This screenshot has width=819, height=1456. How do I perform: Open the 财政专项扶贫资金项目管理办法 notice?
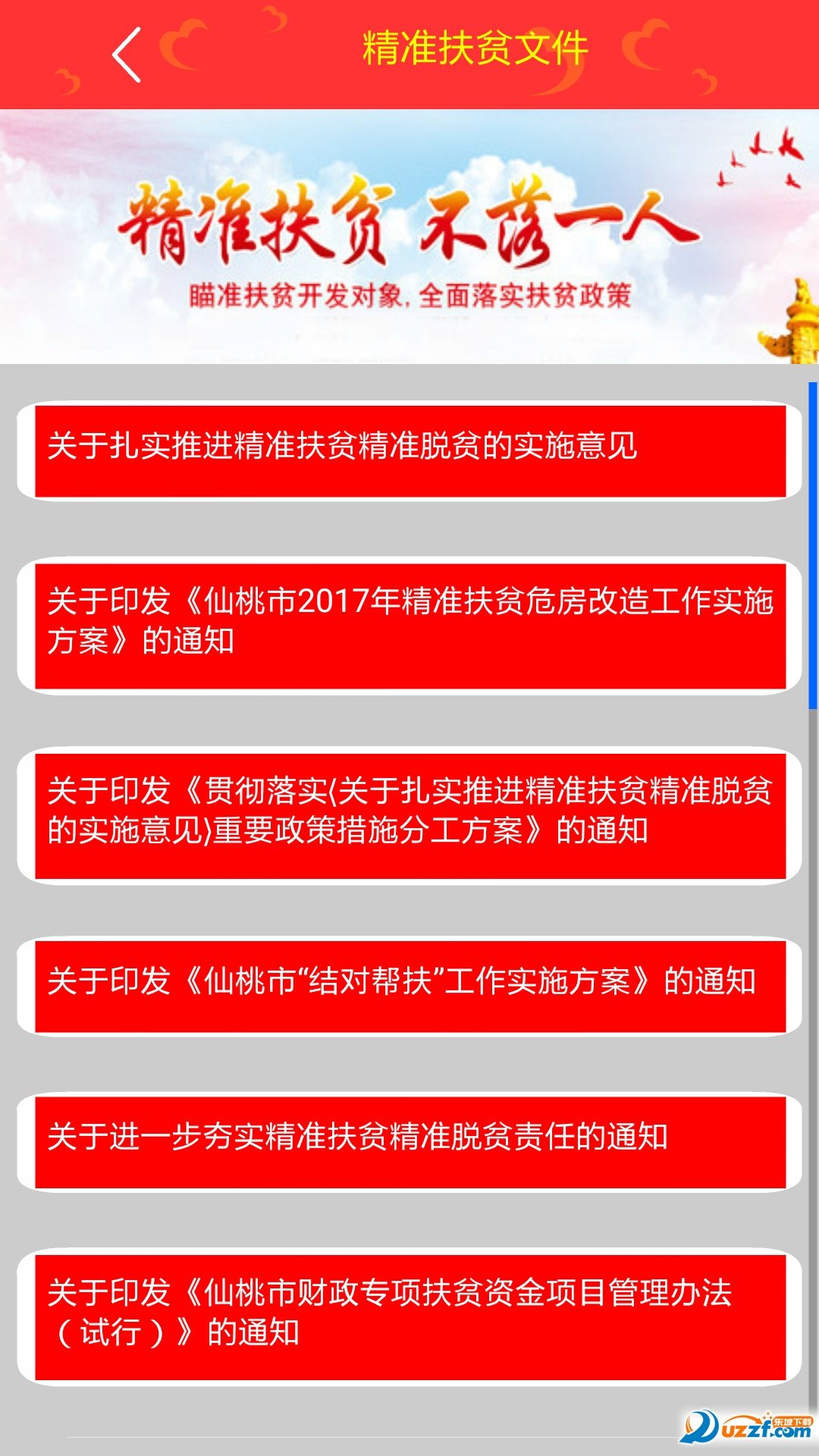click(409, 1316)
